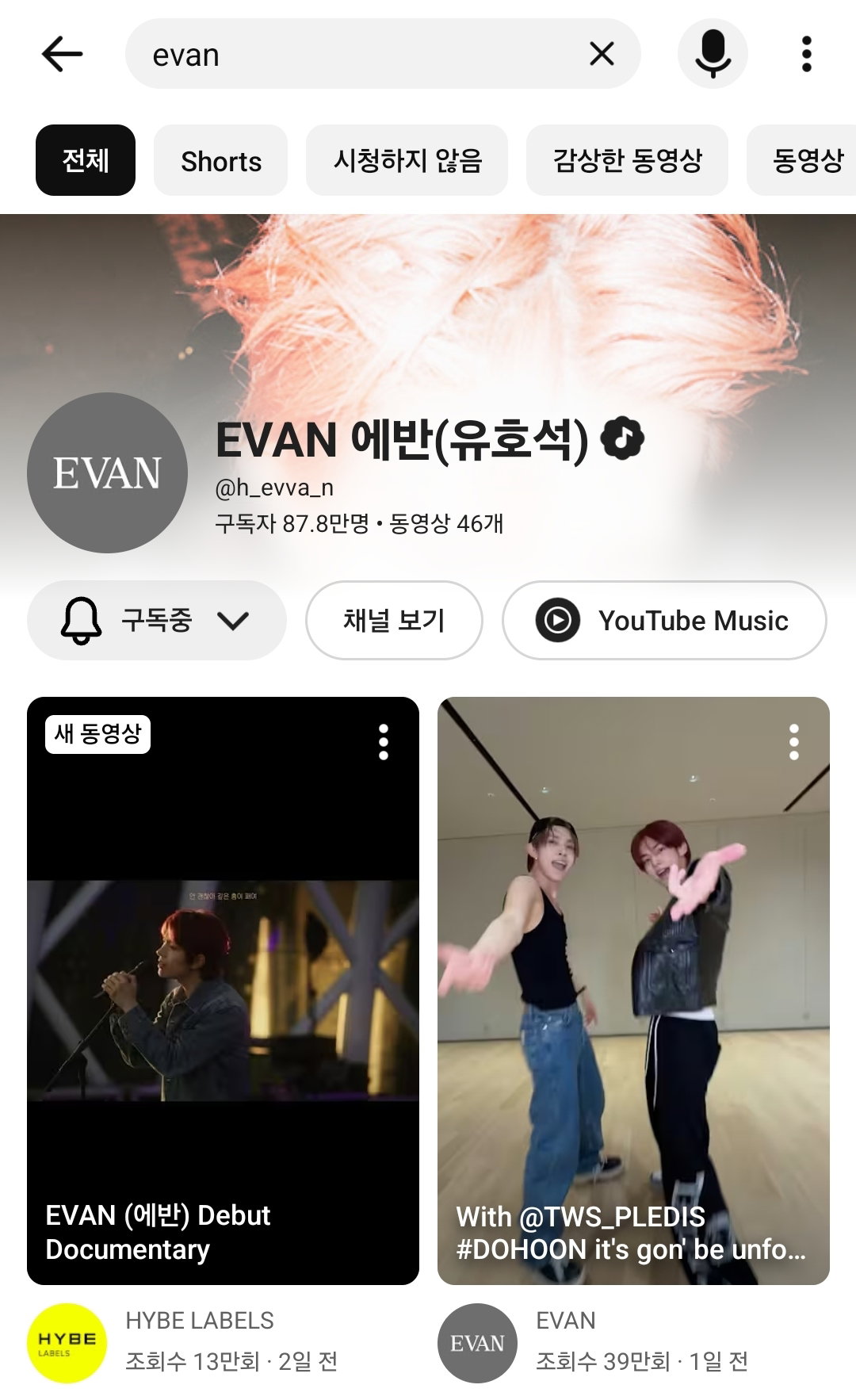Select the 동영상 filter chip

pyautogui.click(x=802, y=160)
